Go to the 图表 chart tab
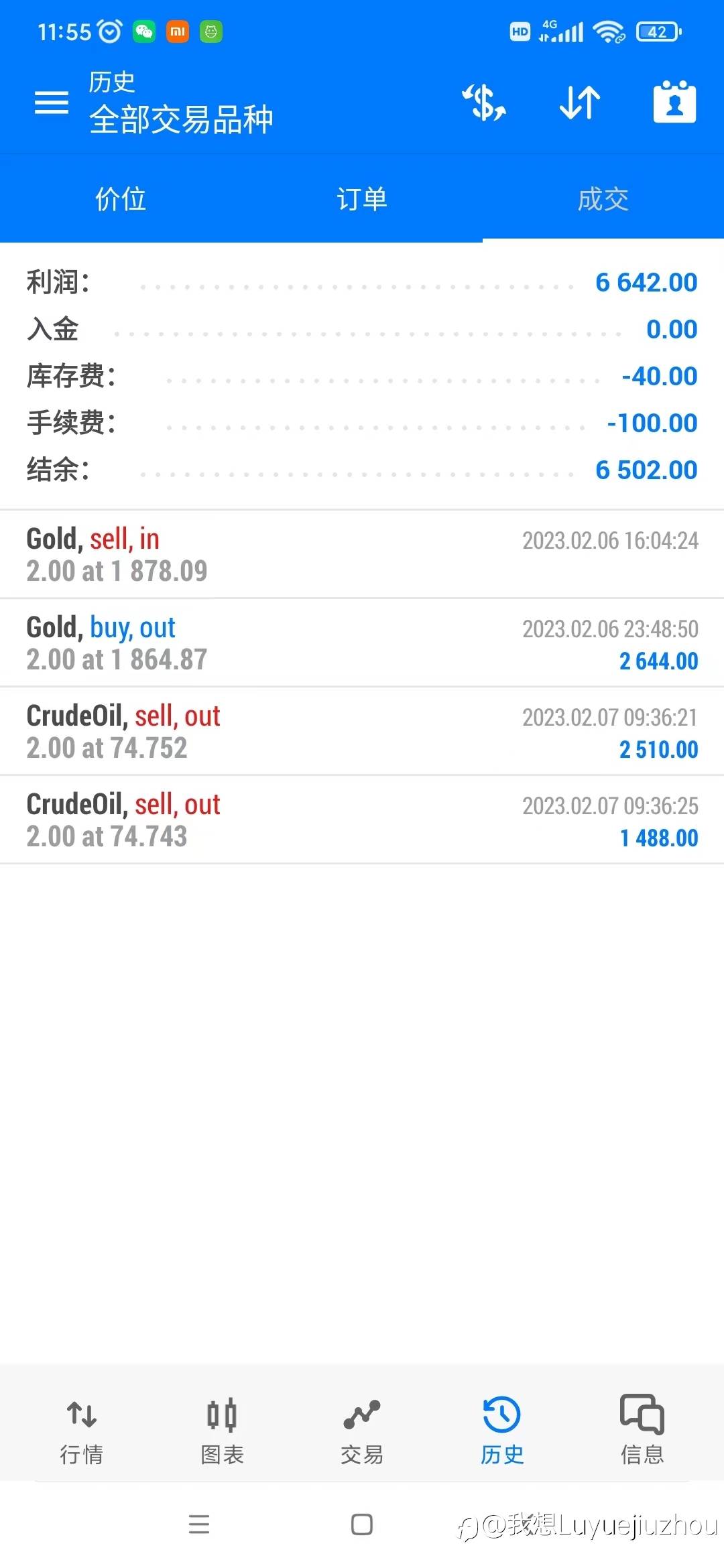 point(222,1431)
